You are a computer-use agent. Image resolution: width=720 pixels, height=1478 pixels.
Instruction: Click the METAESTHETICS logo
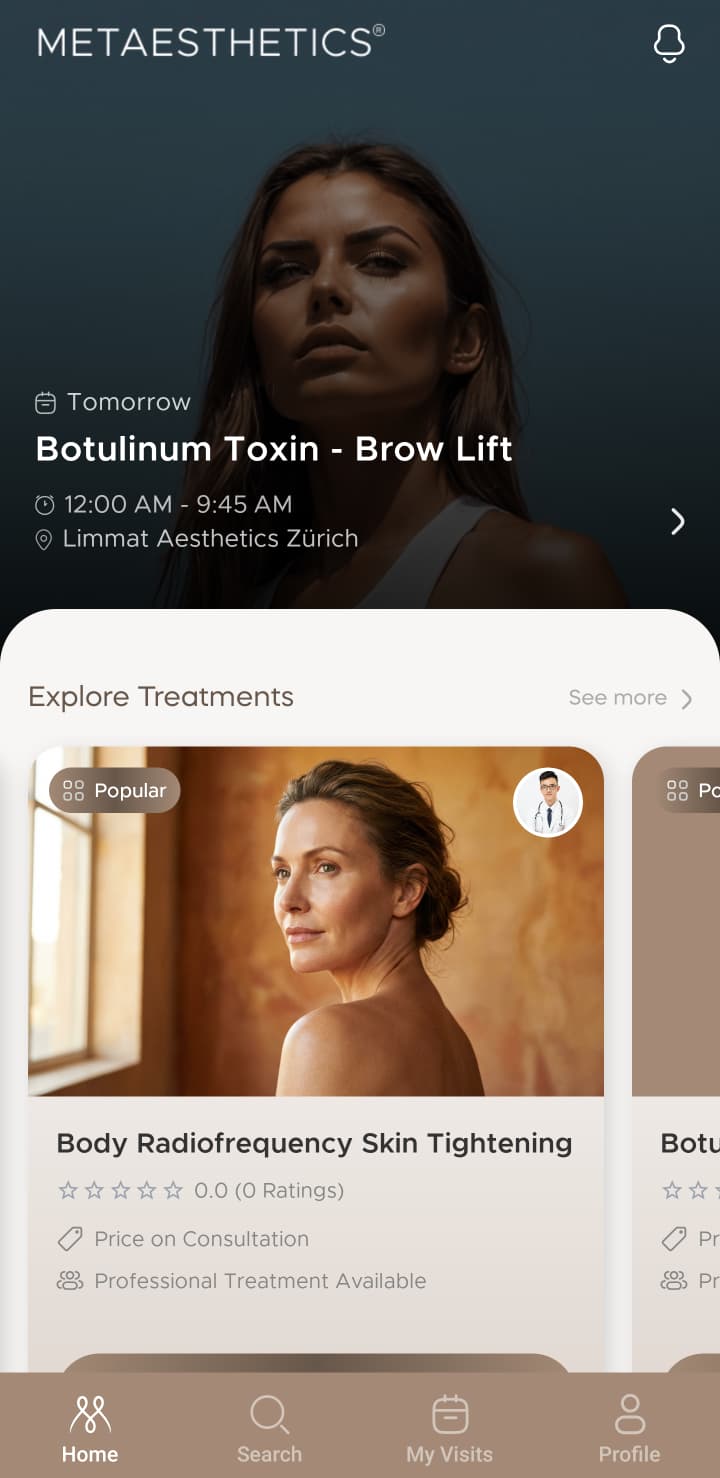click(x=207, y=43)
